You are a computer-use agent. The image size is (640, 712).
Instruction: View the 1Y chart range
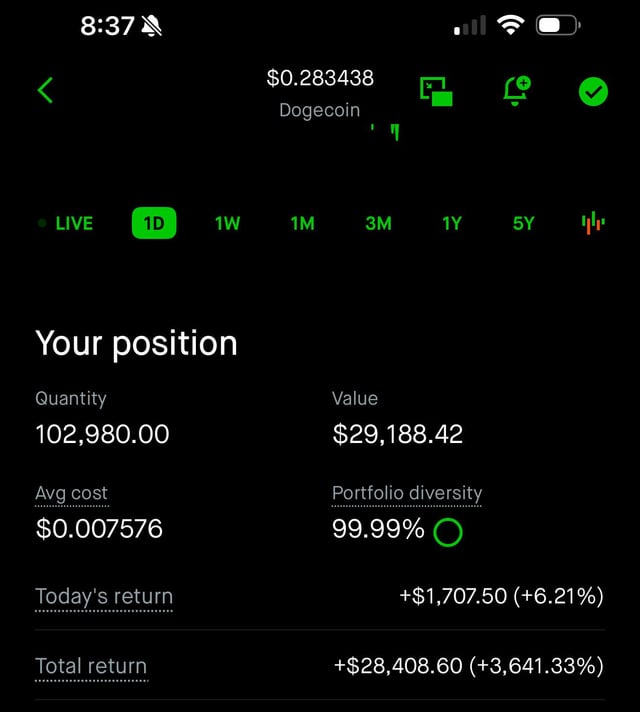point(452,224)
